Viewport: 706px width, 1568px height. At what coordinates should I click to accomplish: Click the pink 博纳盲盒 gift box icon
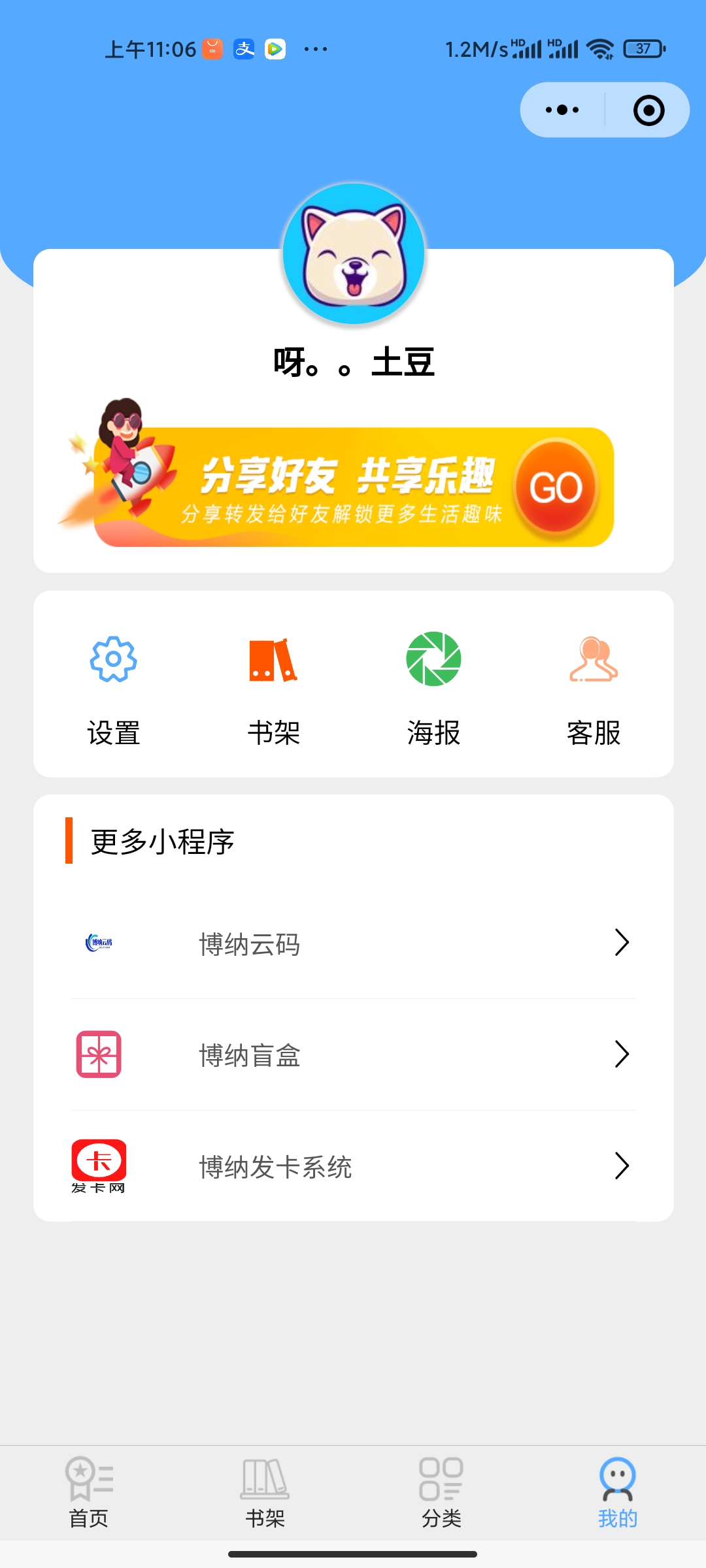(98, 1054)
